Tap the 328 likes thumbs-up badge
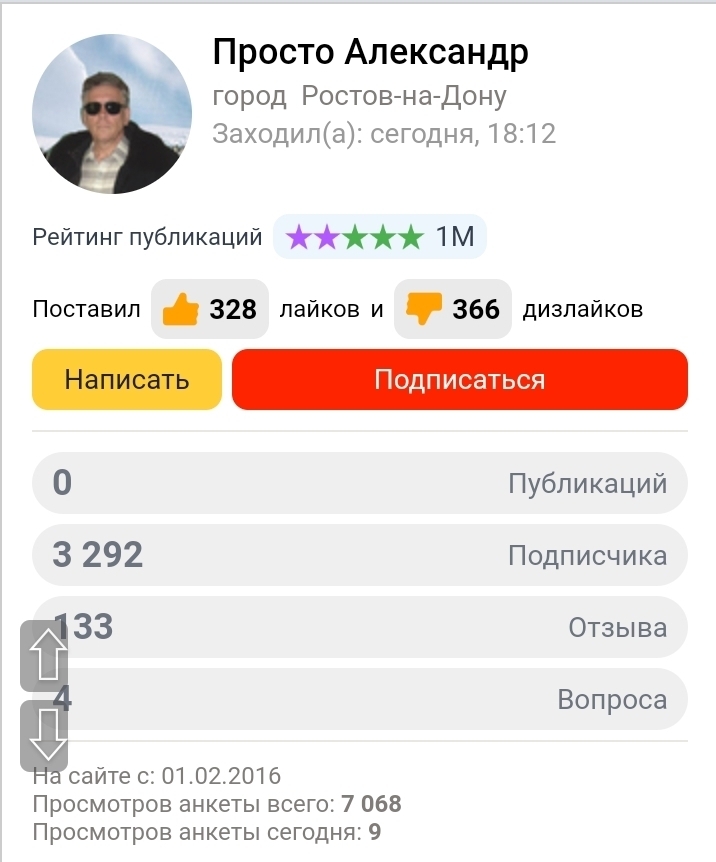 [x=210, y=309]
